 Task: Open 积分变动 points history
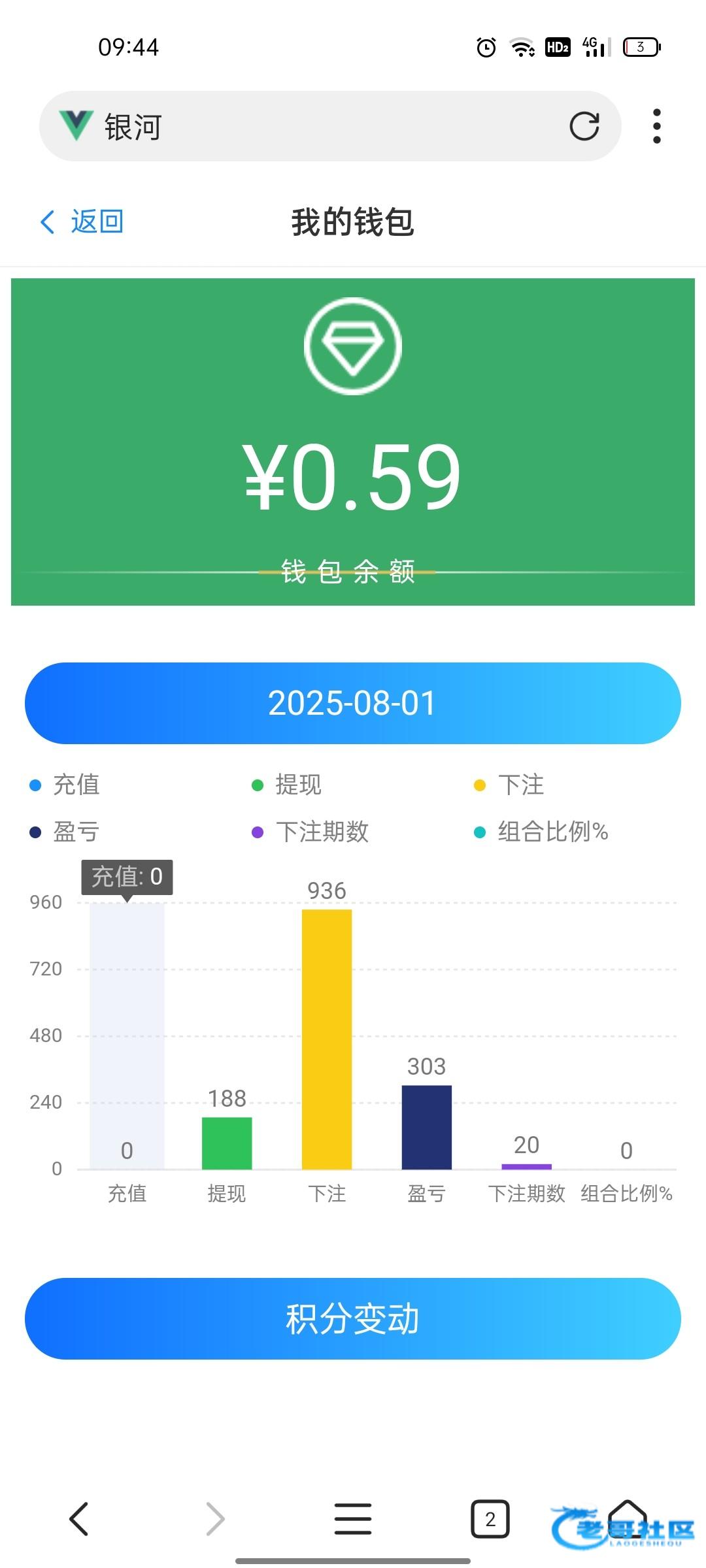[x=353, y=1318]
